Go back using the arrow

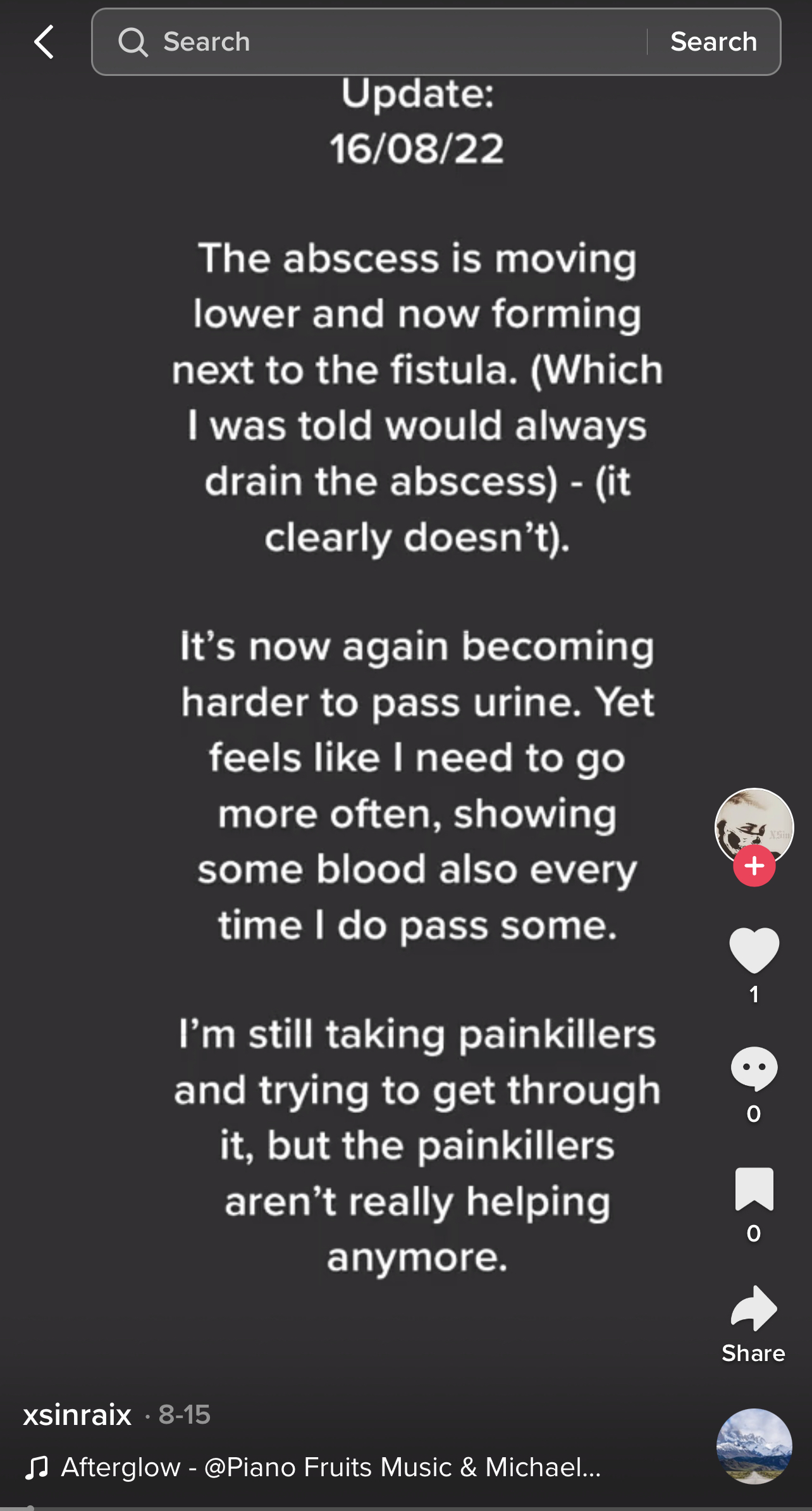tap(44, 42)
